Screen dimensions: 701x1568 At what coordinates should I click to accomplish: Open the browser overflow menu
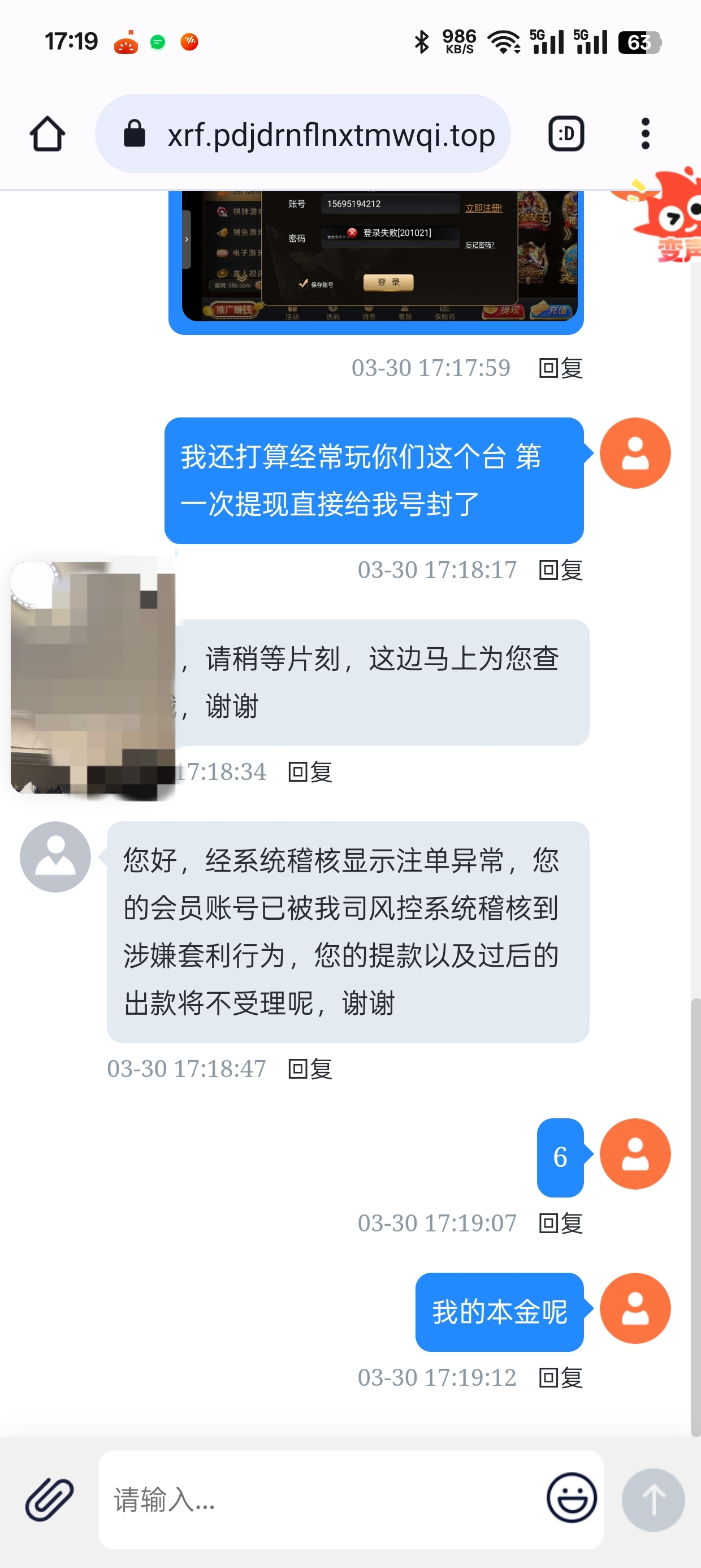click(645, 134)
